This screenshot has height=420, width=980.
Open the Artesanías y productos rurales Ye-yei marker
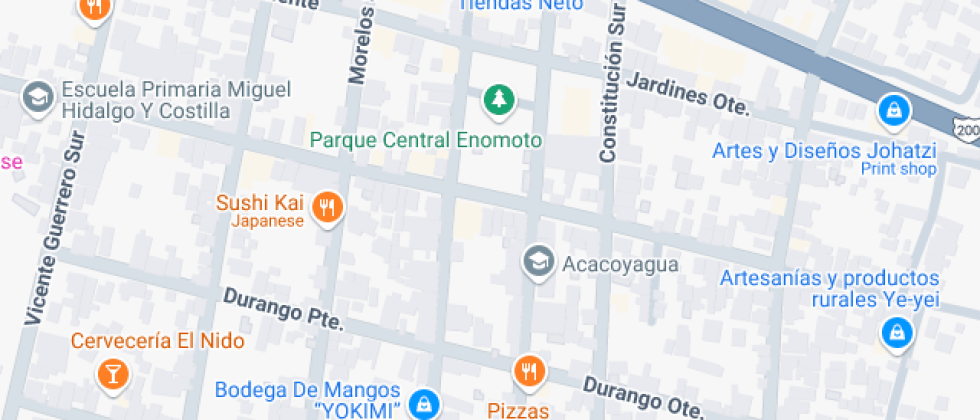[x=898, y=331]
